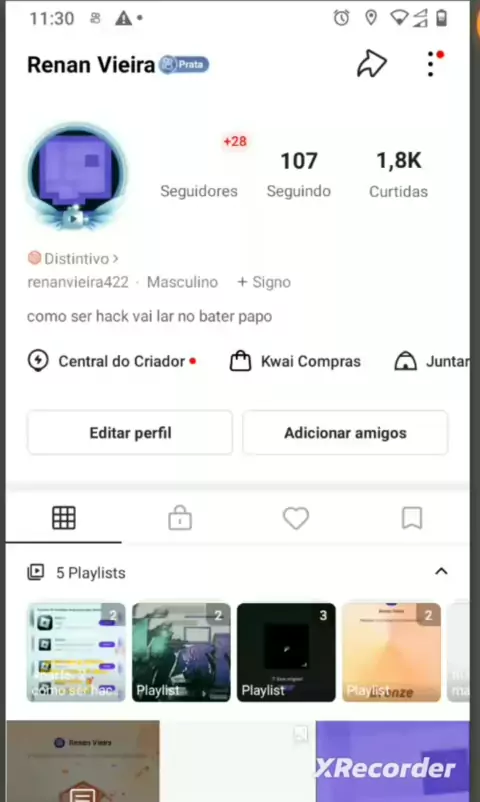Viewport: 480px width, 802px height.
Task: Open Kwai Compras shop
Action: point(295,361)
